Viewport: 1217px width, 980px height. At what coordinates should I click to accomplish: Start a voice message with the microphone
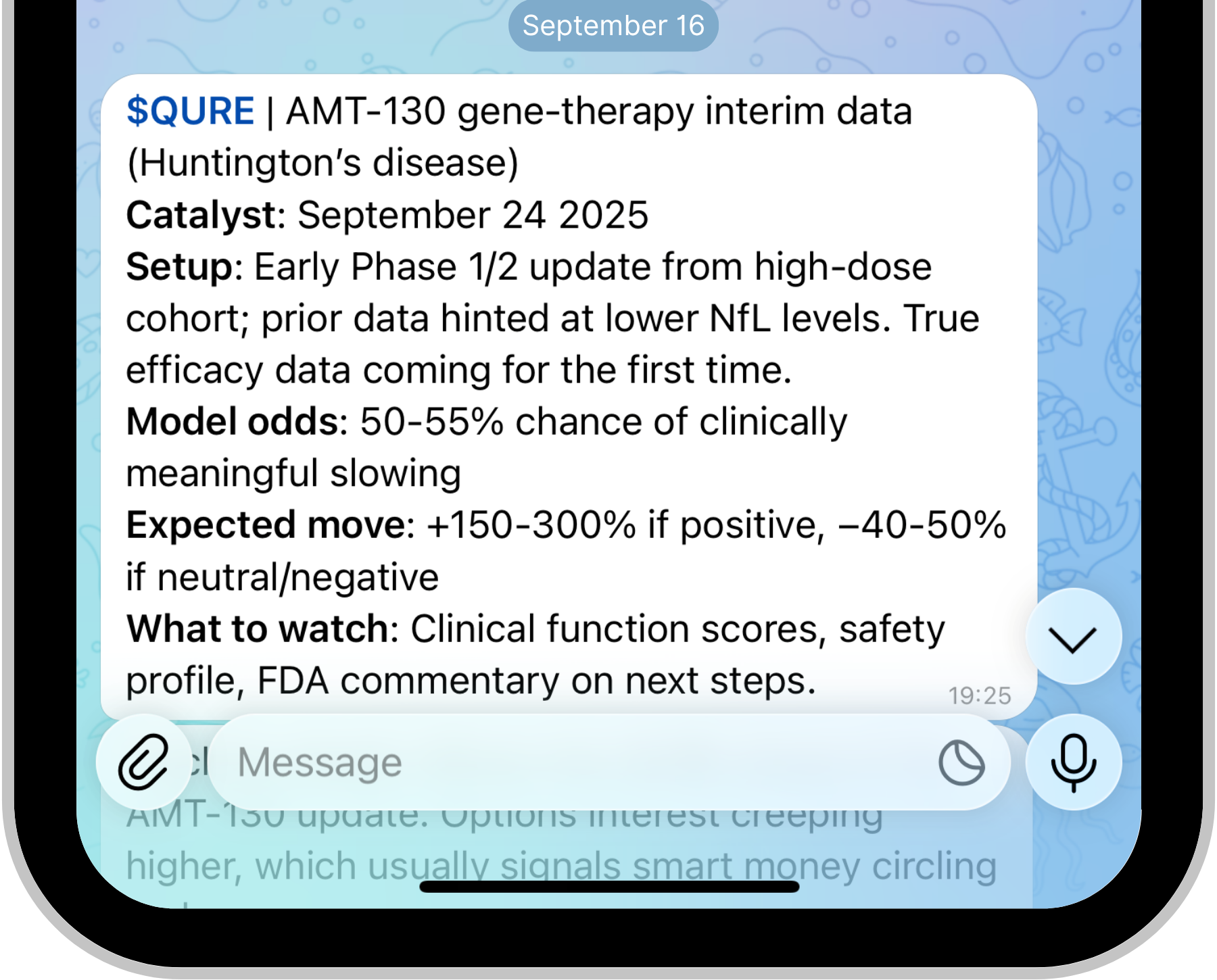click(x=1073, y=762)
